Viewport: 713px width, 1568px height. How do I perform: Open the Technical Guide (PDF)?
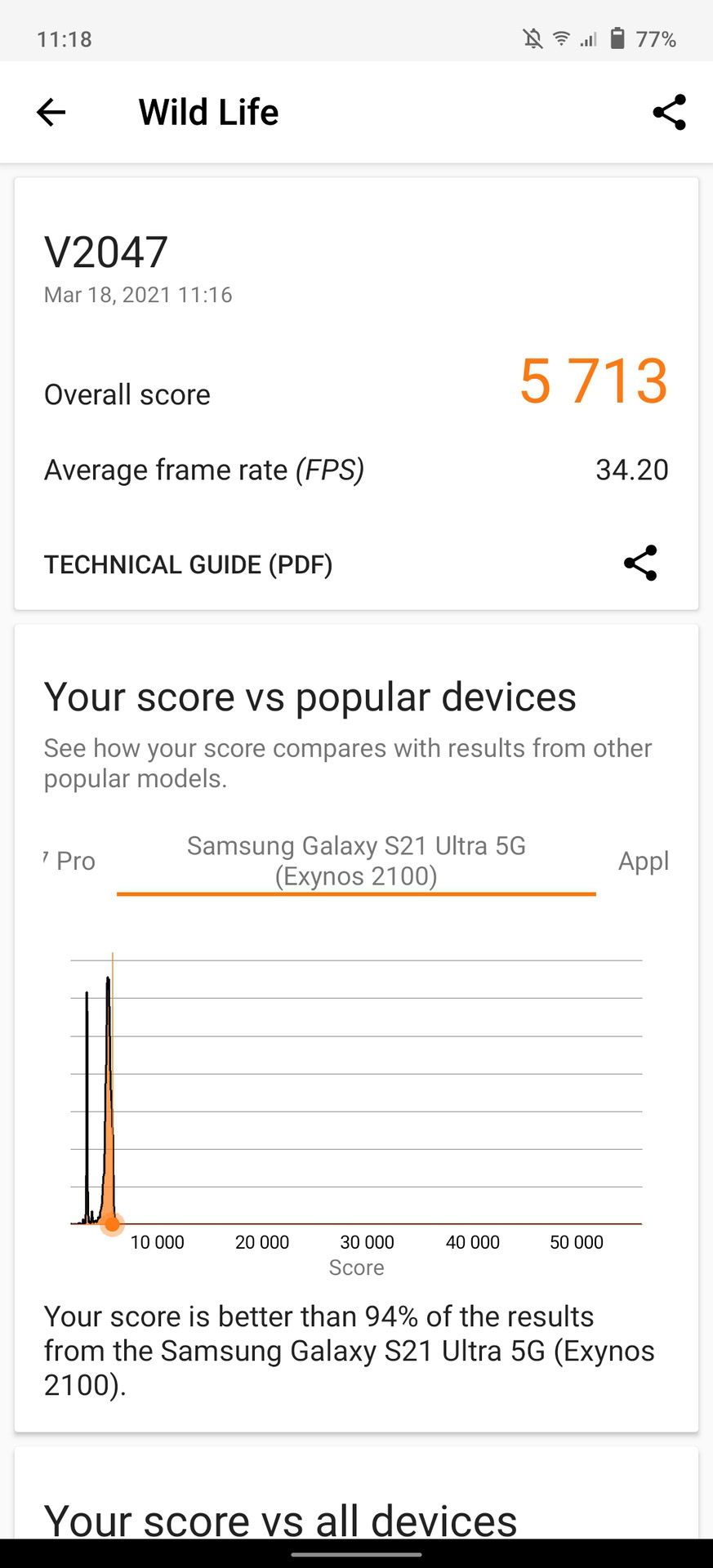pyautogui.click(x=188, y=564)
